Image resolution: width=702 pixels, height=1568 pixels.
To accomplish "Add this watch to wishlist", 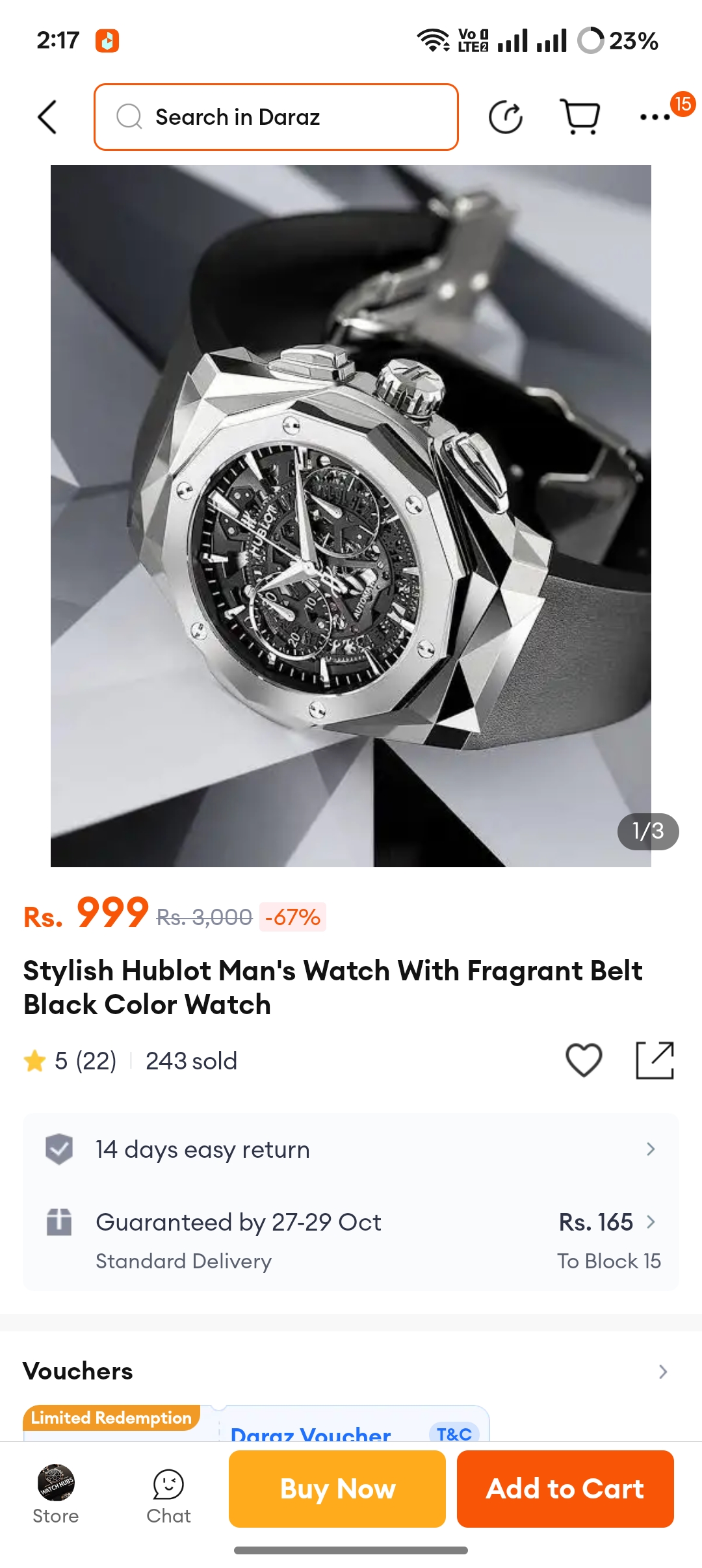I will coord(584,1060).
